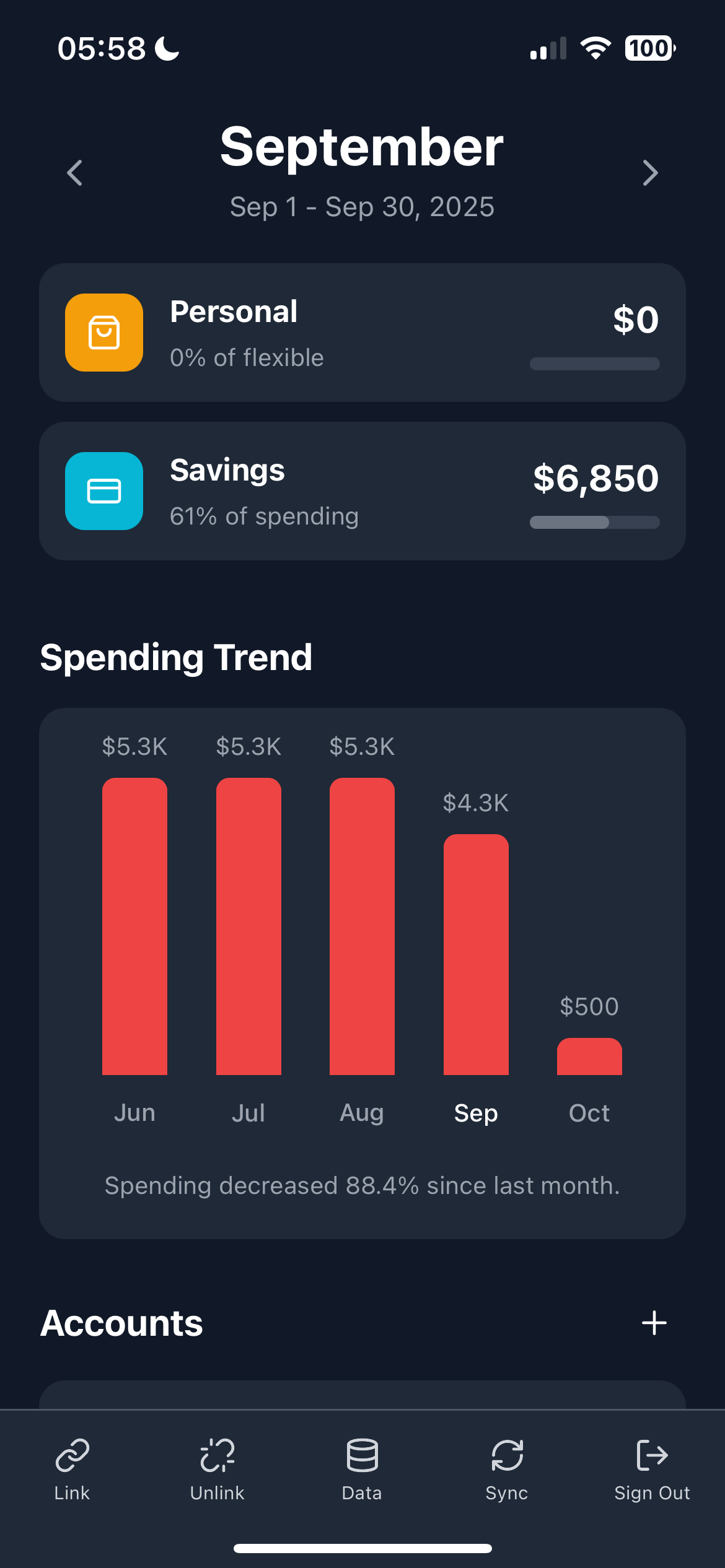This screenshot has height=1568, width=725.
Task: Go to the next month
Action: click(x=649, y=173)
